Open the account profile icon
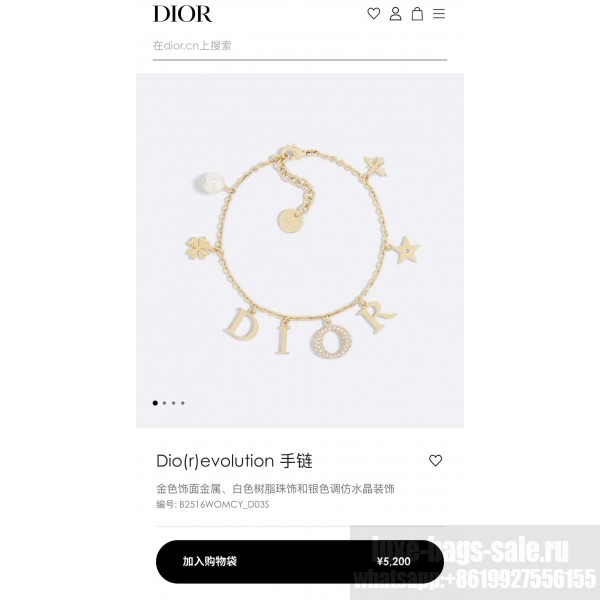This screenshot has height=600, width=600. coord(395,14)
